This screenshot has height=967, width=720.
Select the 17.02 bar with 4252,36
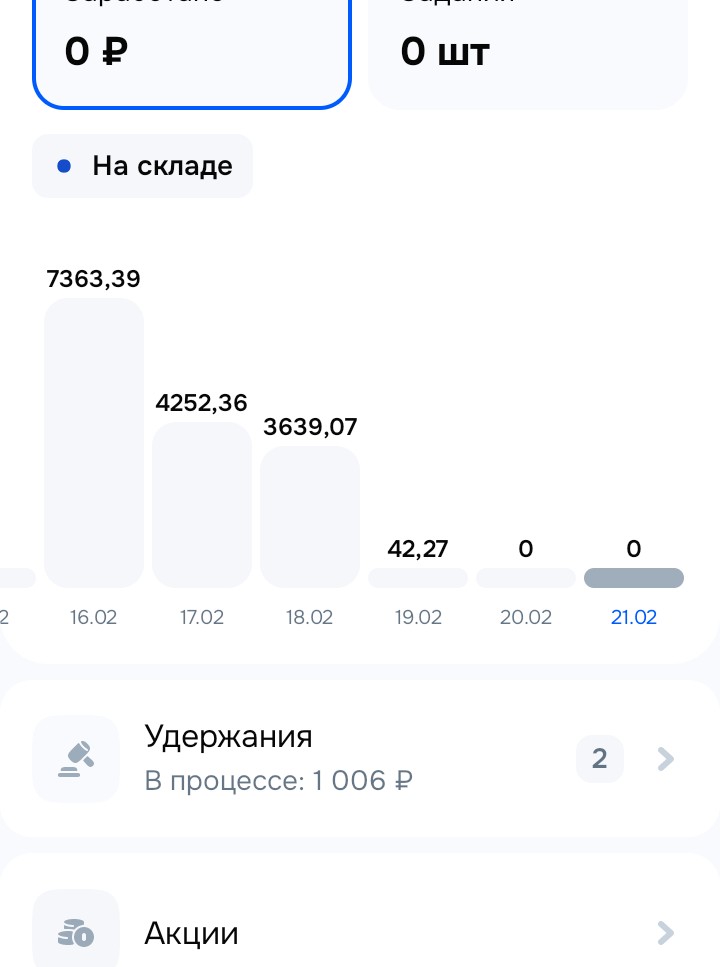202,504
